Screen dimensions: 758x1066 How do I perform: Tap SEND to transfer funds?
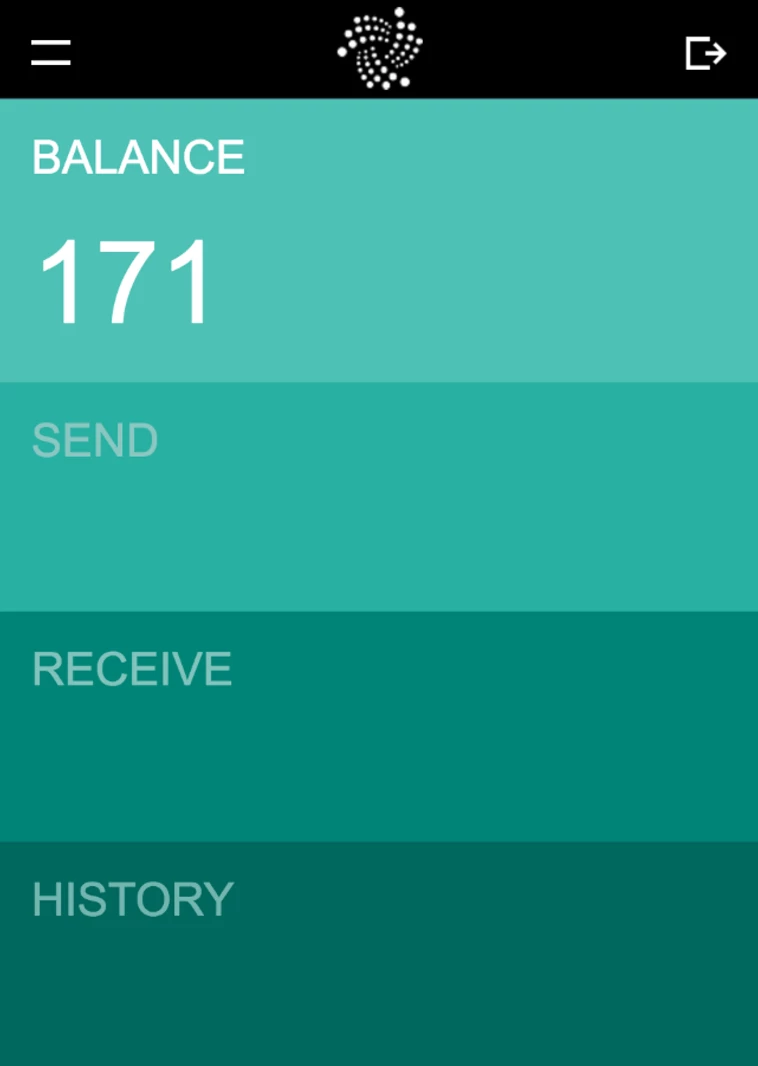coord(95,440)
